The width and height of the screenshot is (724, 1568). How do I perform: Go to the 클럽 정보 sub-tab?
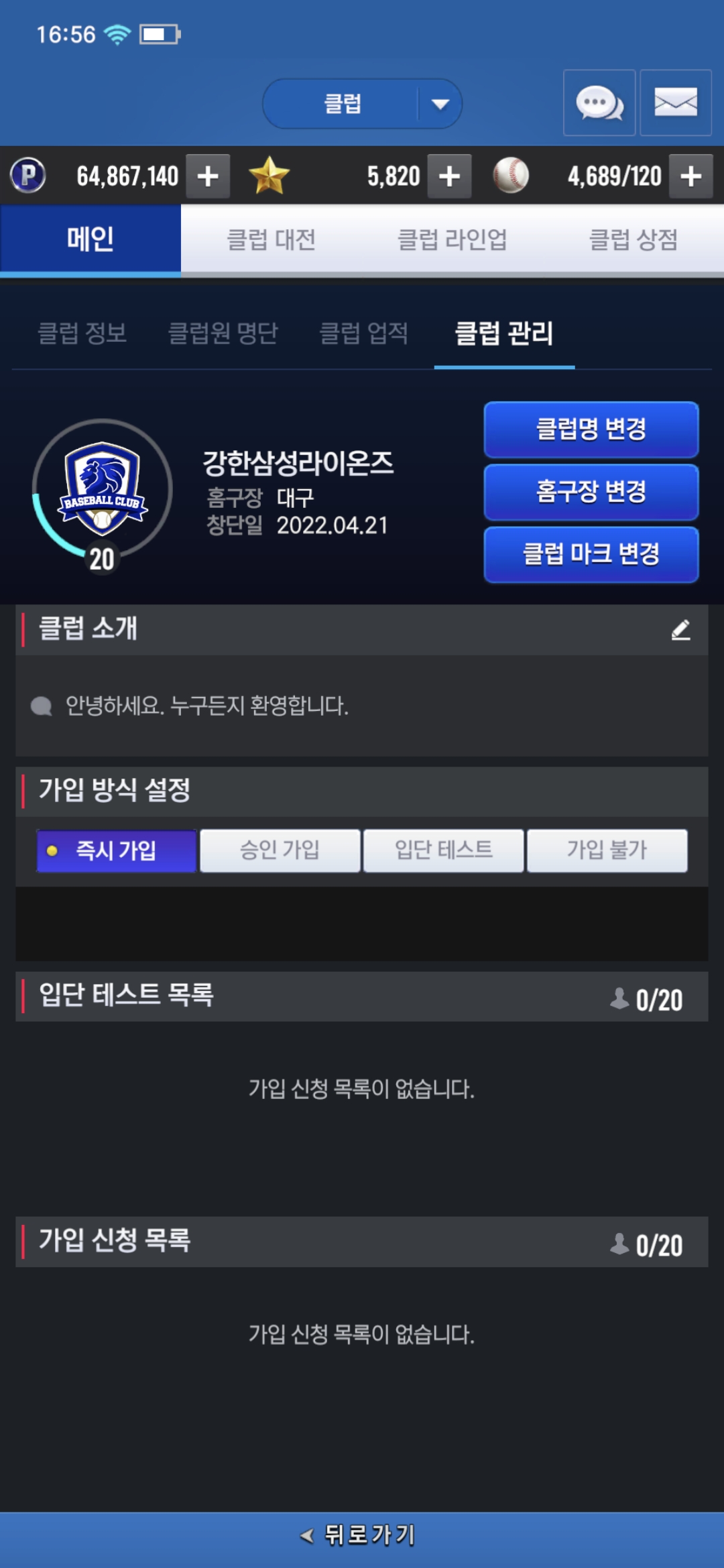[82, 333]
